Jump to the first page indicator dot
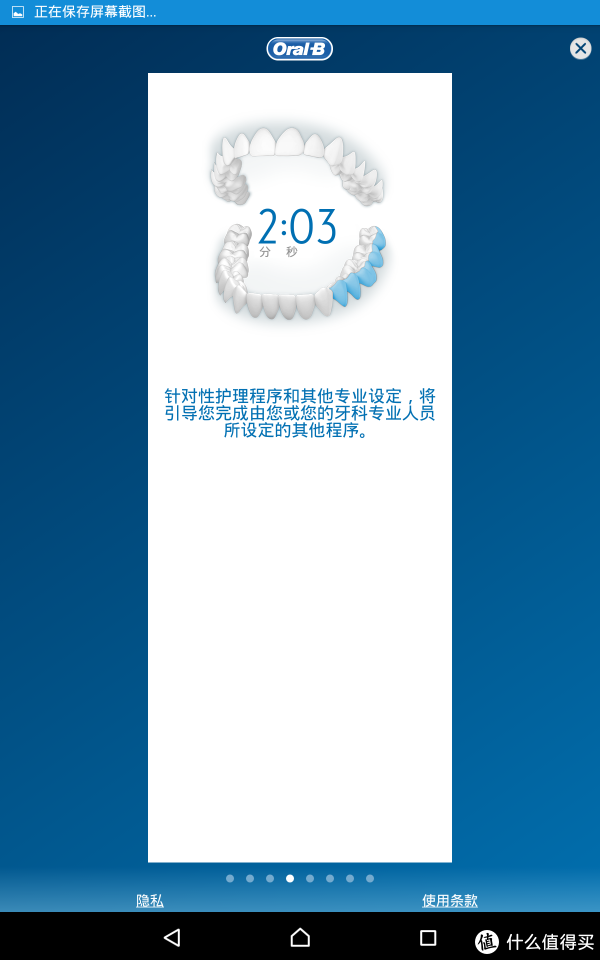This screenshot has width=600, height=960. [x=230, y=878]
